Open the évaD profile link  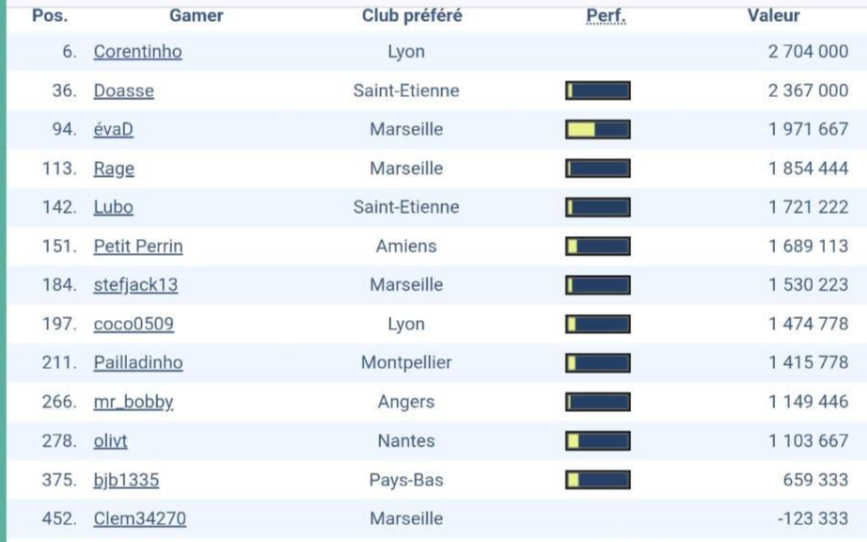(113, 130)
